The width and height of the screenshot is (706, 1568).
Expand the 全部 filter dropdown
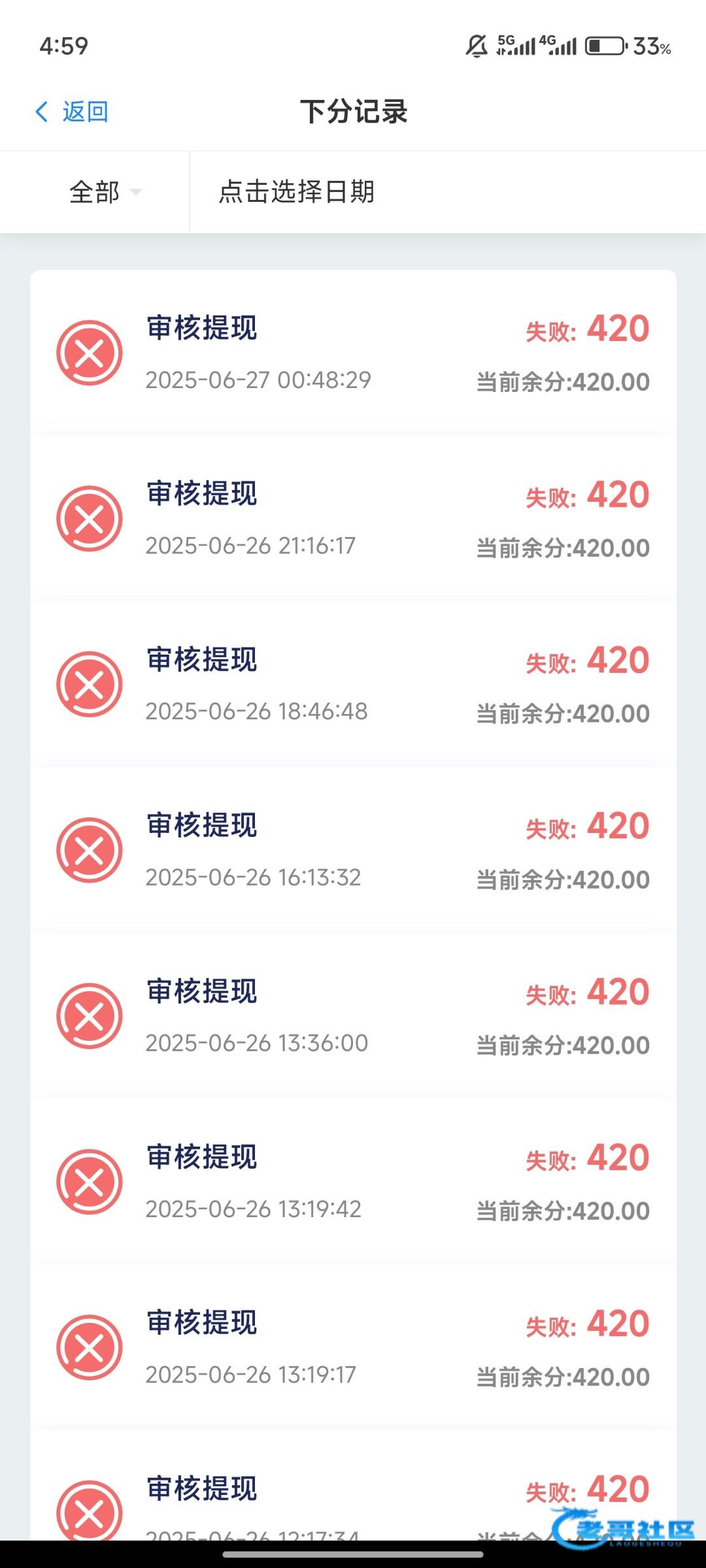click(105, 192)
